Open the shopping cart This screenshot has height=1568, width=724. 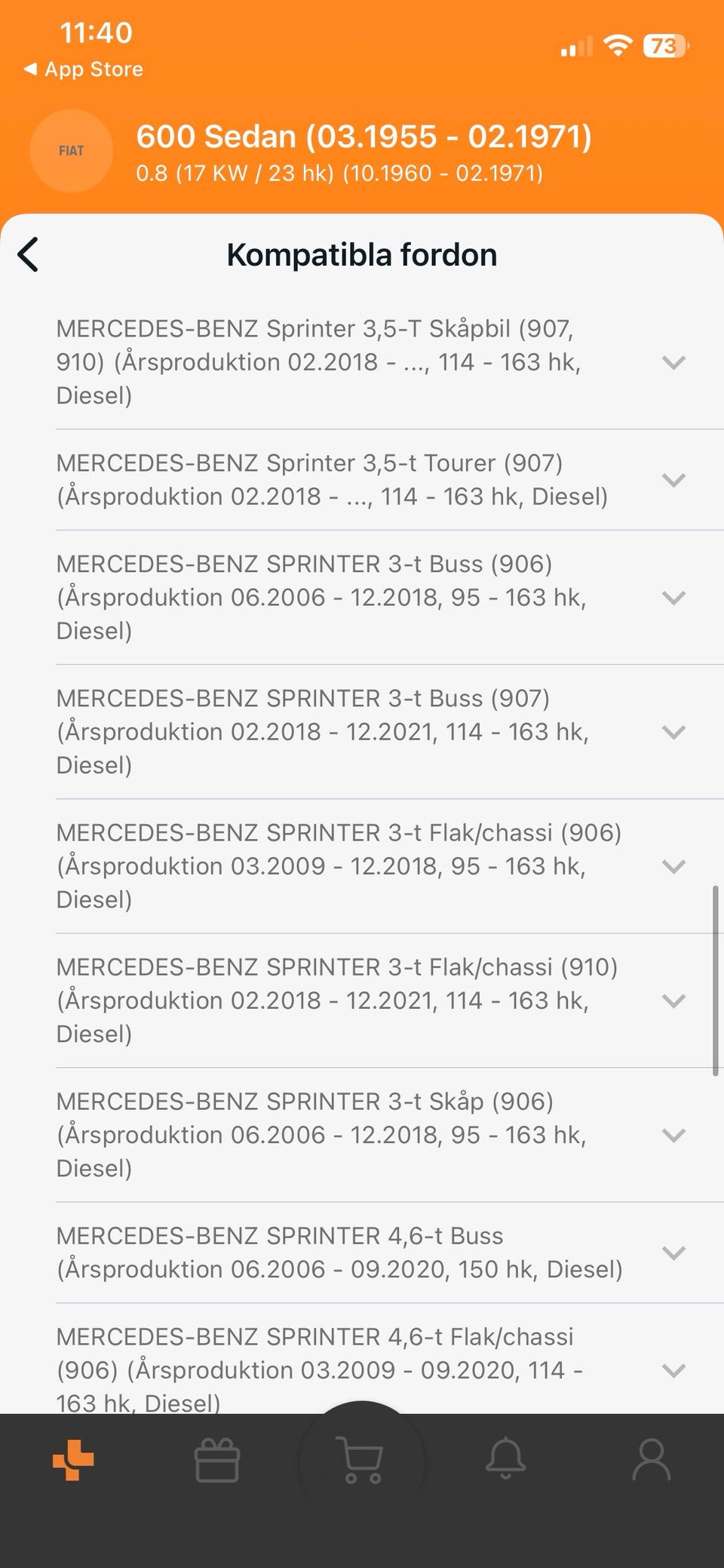tap(362, 1460)
